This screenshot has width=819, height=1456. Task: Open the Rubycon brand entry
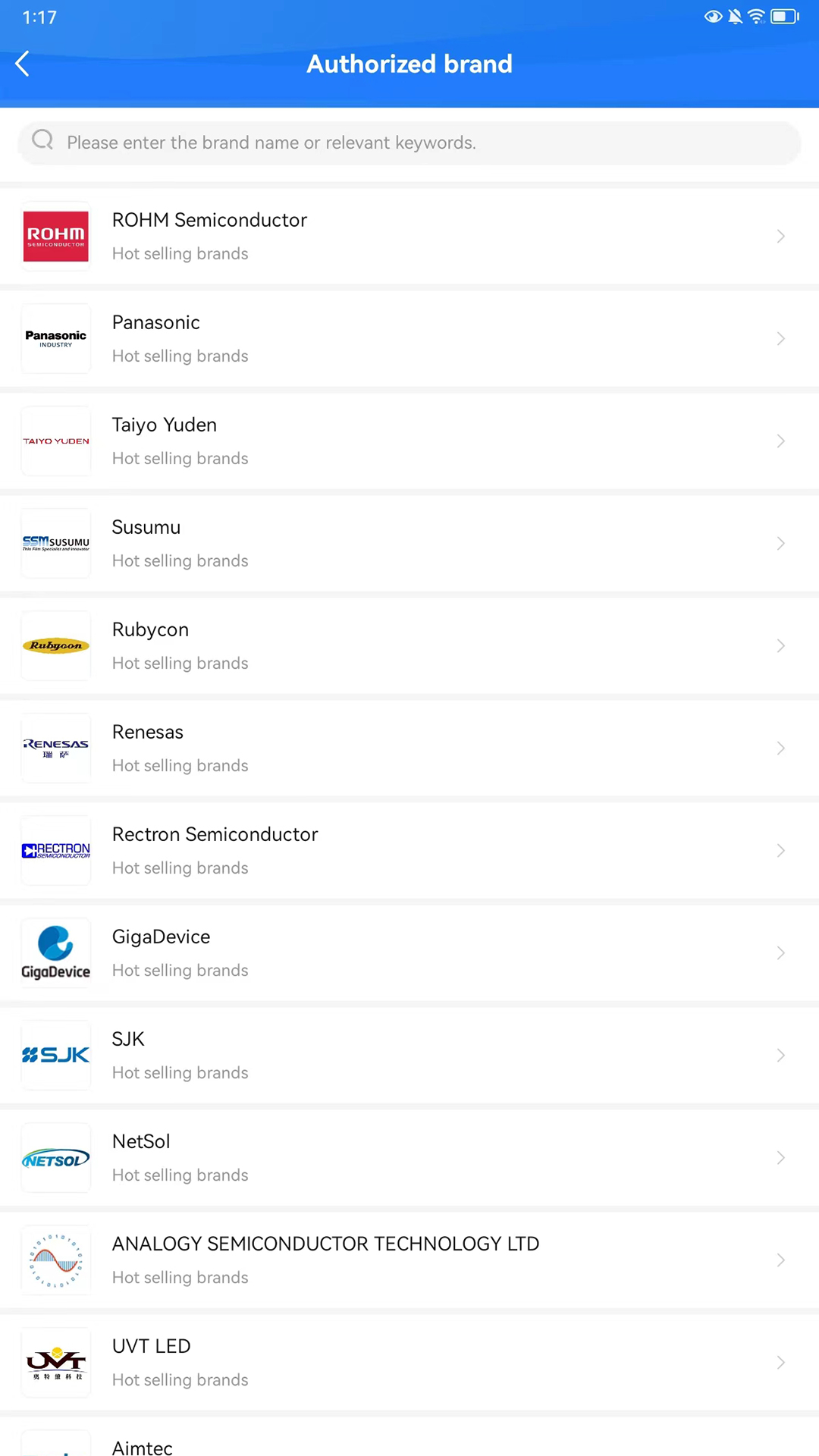pyautogui.click(x=409, y=646)
